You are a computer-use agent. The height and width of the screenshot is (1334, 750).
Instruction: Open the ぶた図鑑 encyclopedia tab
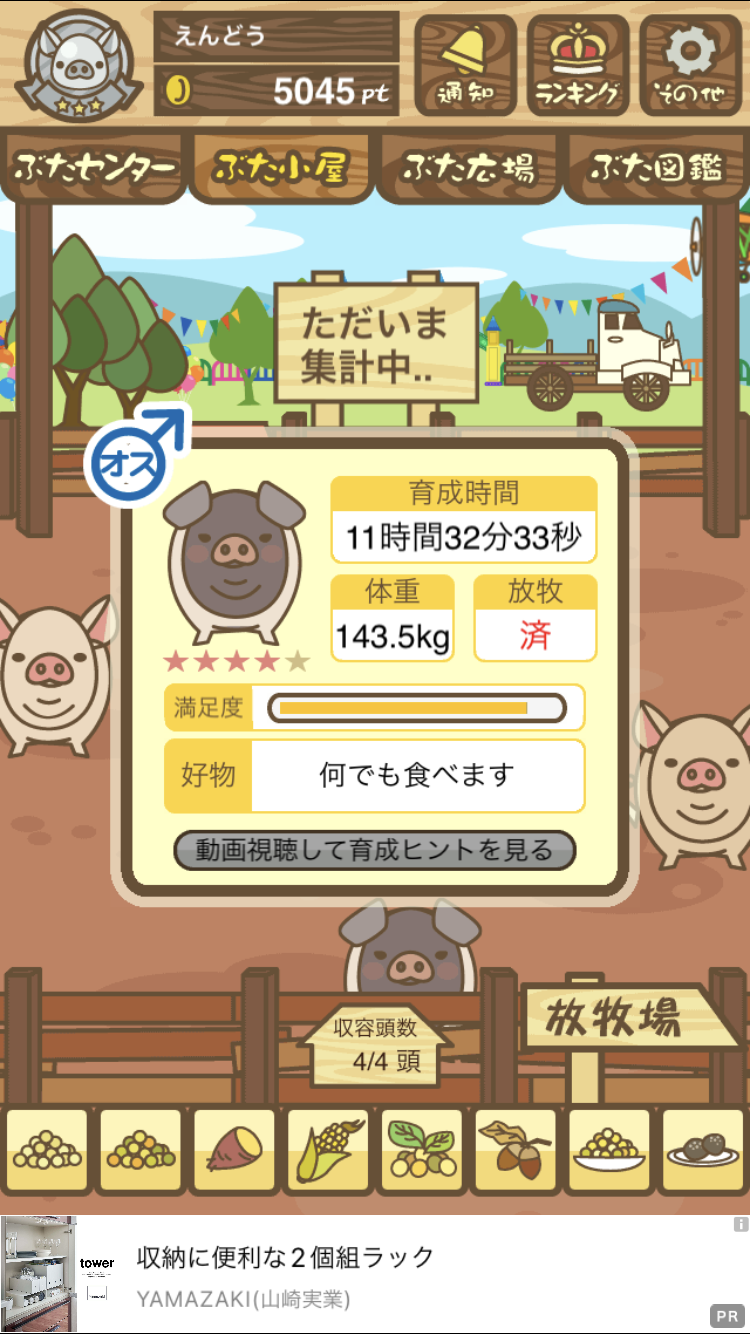(x=656, y=168)
